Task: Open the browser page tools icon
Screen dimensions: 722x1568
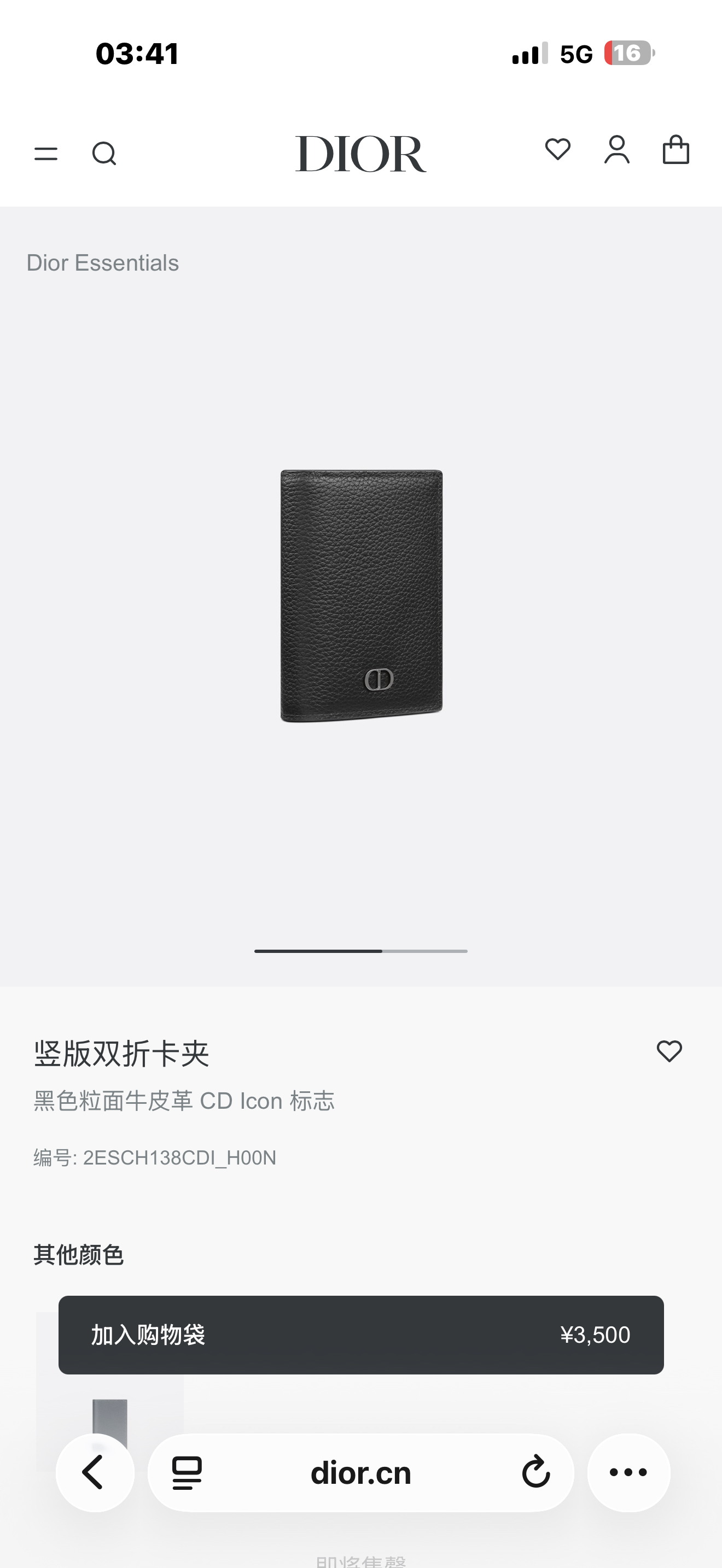Action: click(187, 1473)
